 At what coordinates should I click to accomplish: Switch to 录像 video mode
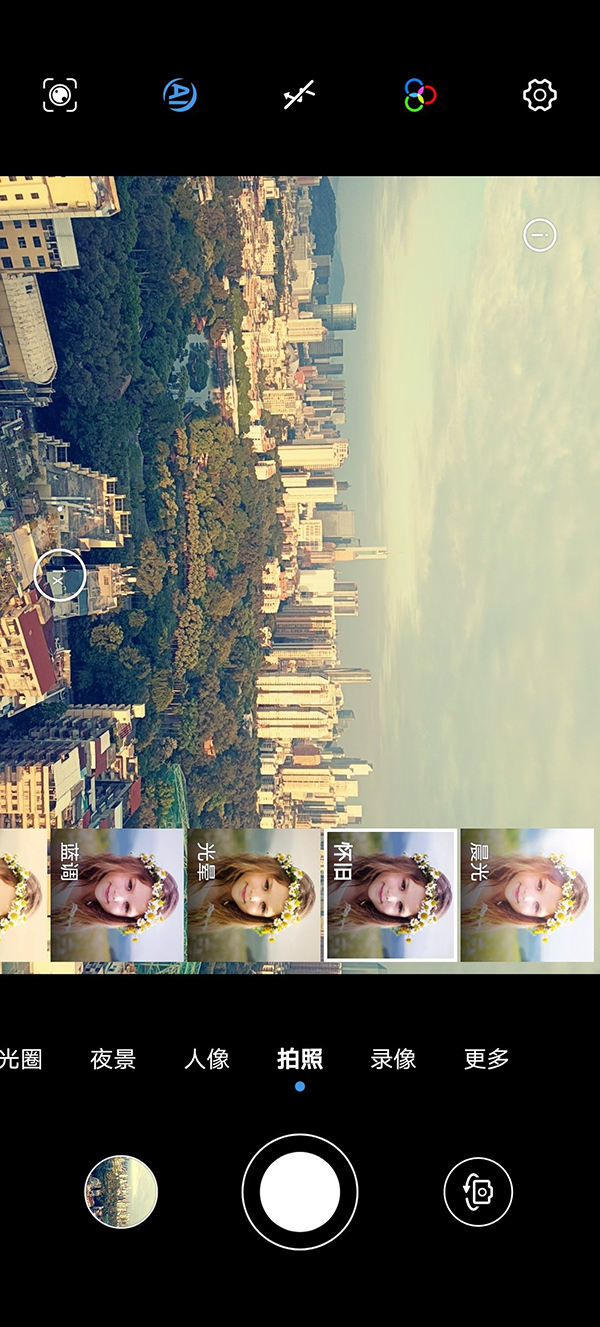pos(393,1059)
